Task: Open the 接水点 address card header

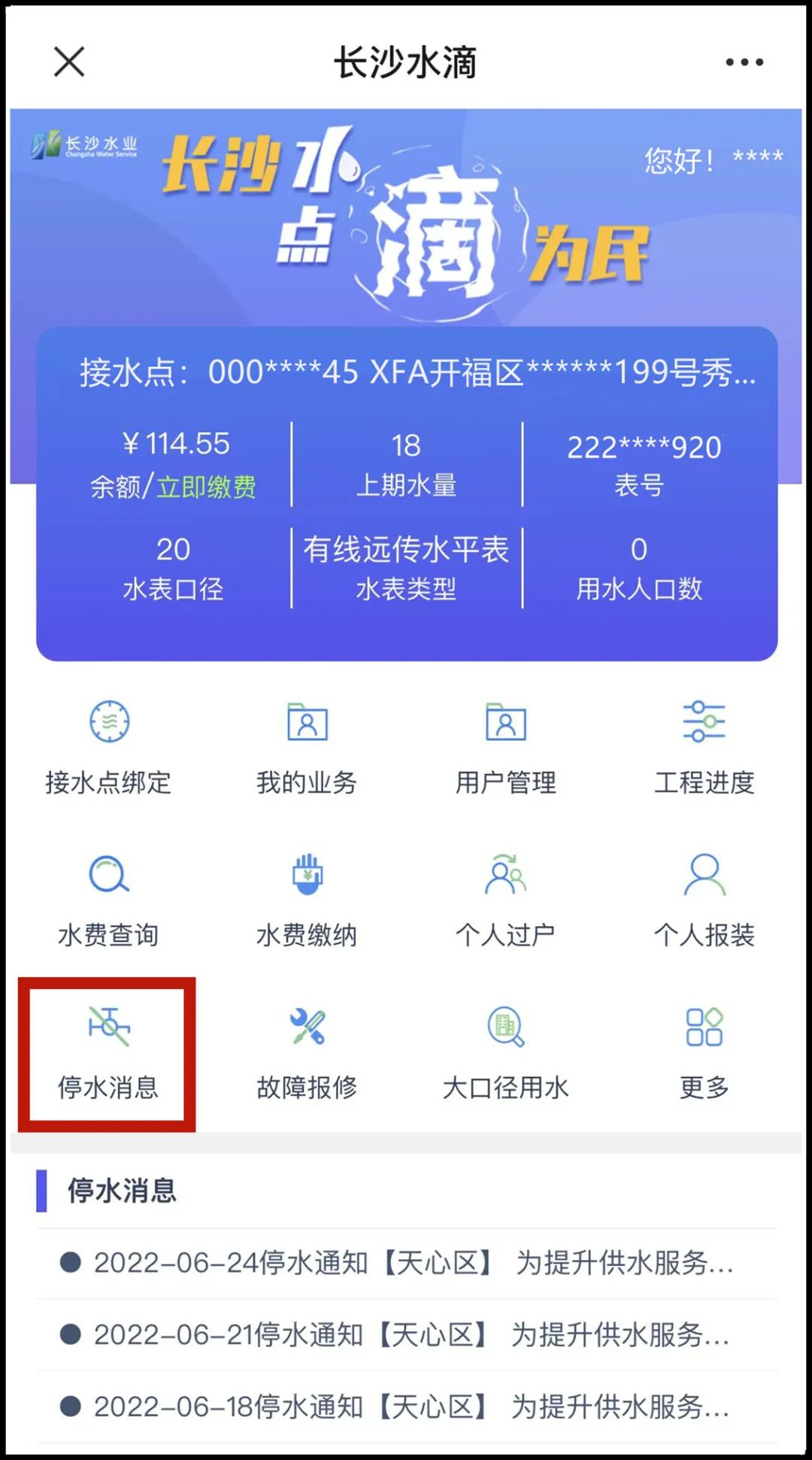Action: coord(417,372)
